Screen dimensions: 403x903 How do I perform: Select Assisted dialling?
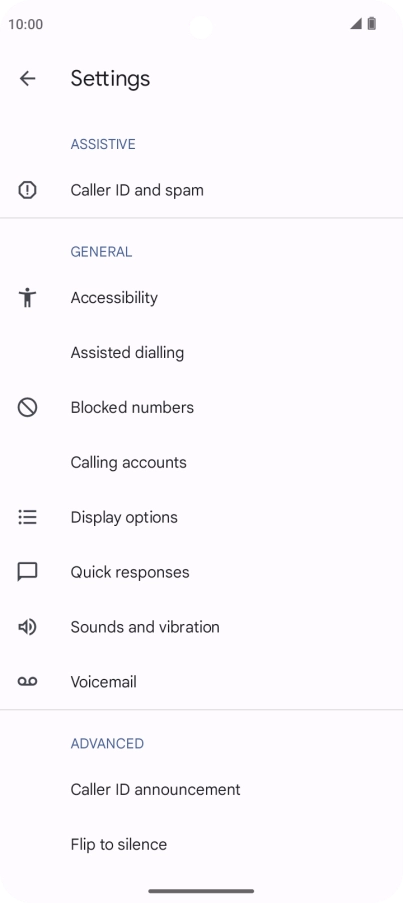(202, 352)
